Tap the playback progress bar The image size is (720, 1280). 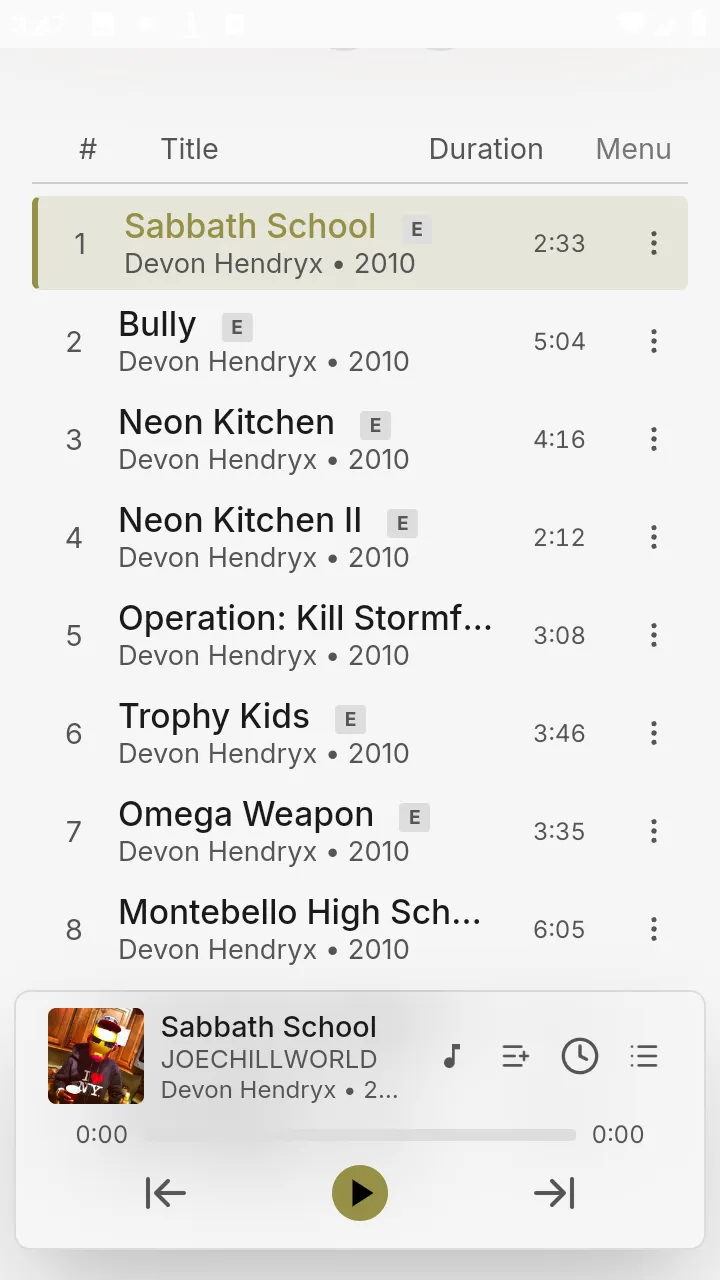(x=360, y=1135)
